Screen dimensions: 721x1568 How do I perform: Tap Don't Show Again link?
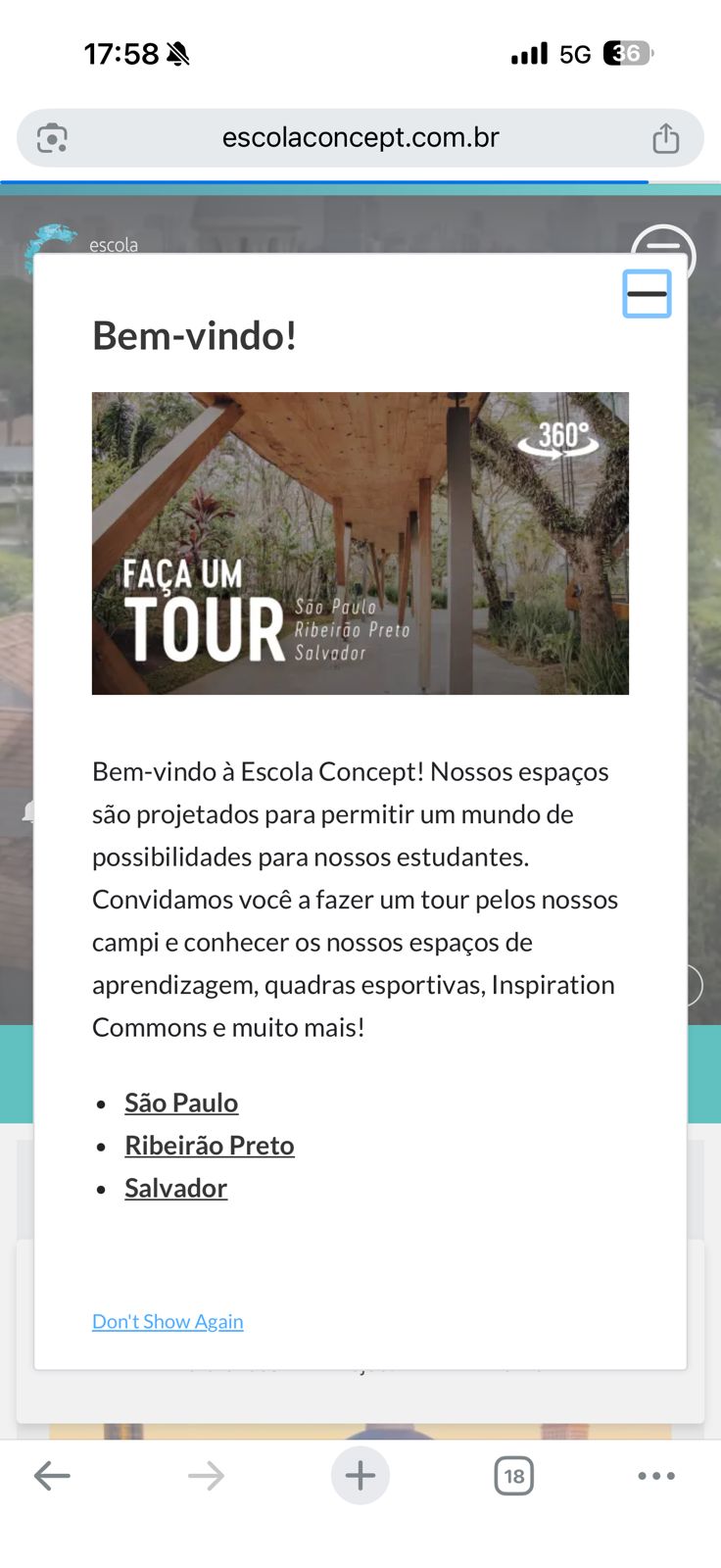pyautogui.click(x=168, y=1321)
